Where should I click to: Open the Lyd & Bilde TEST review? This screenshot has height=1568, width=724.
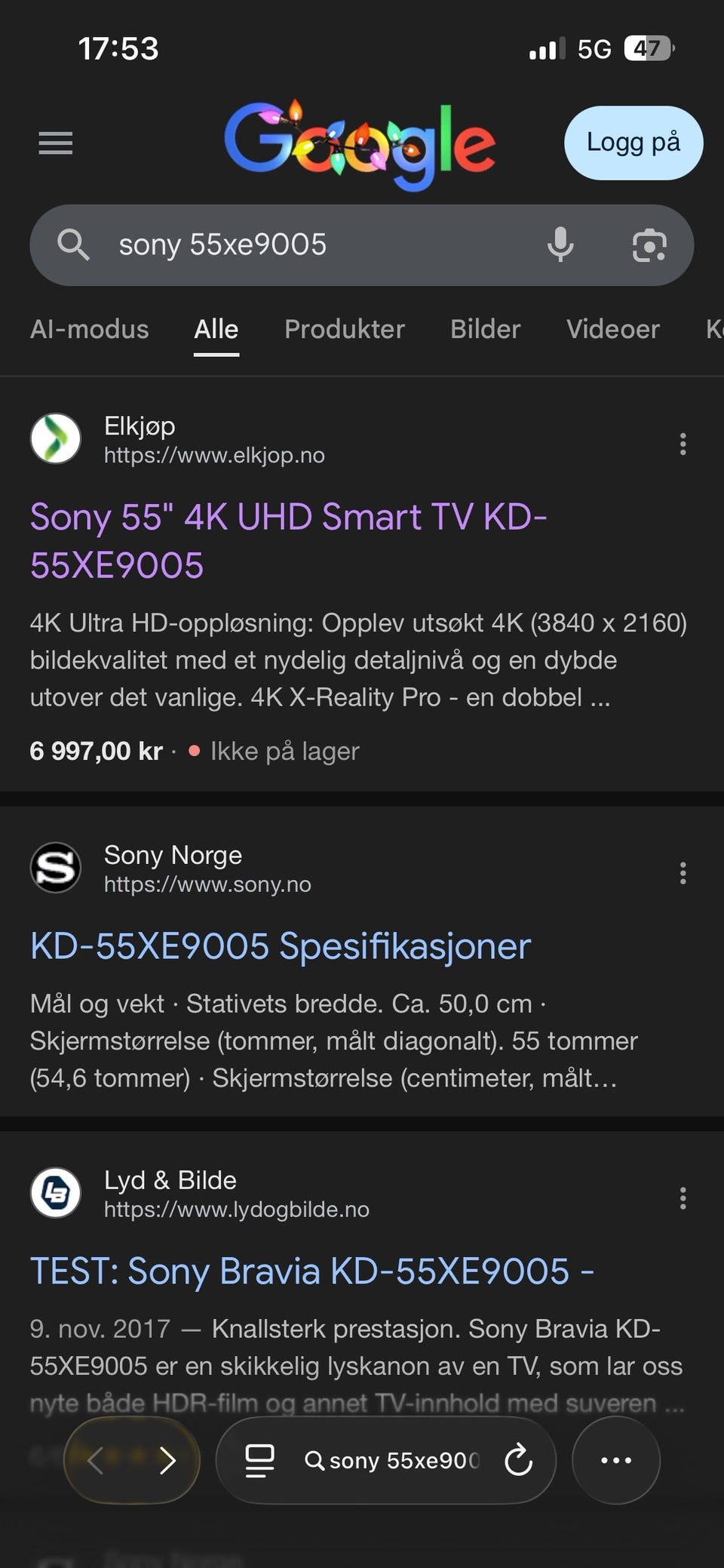[312, 1271]
